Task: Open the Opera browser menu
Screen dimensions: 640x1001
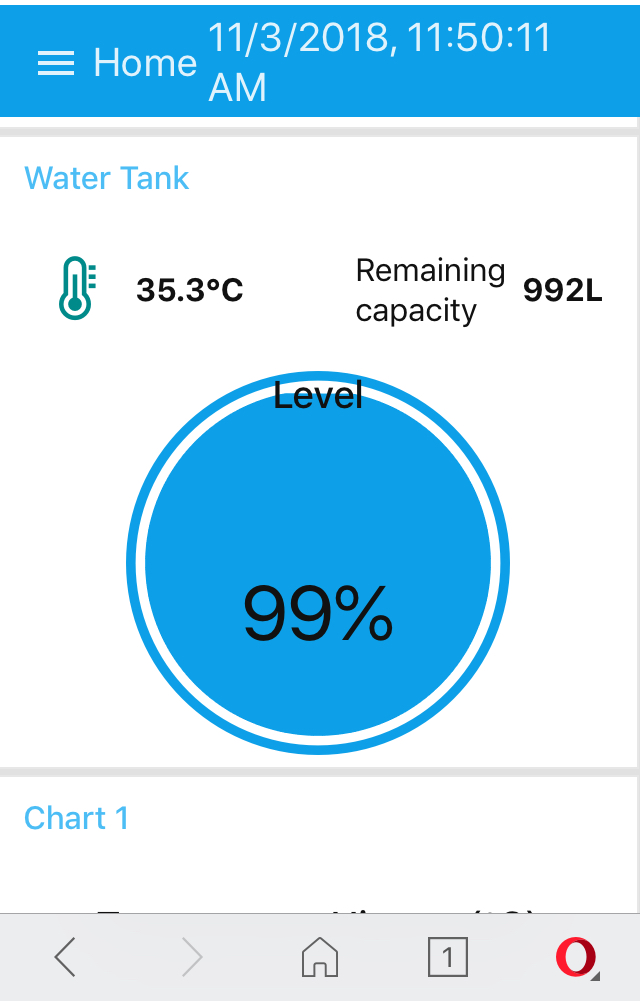Action: click(576, 957)
